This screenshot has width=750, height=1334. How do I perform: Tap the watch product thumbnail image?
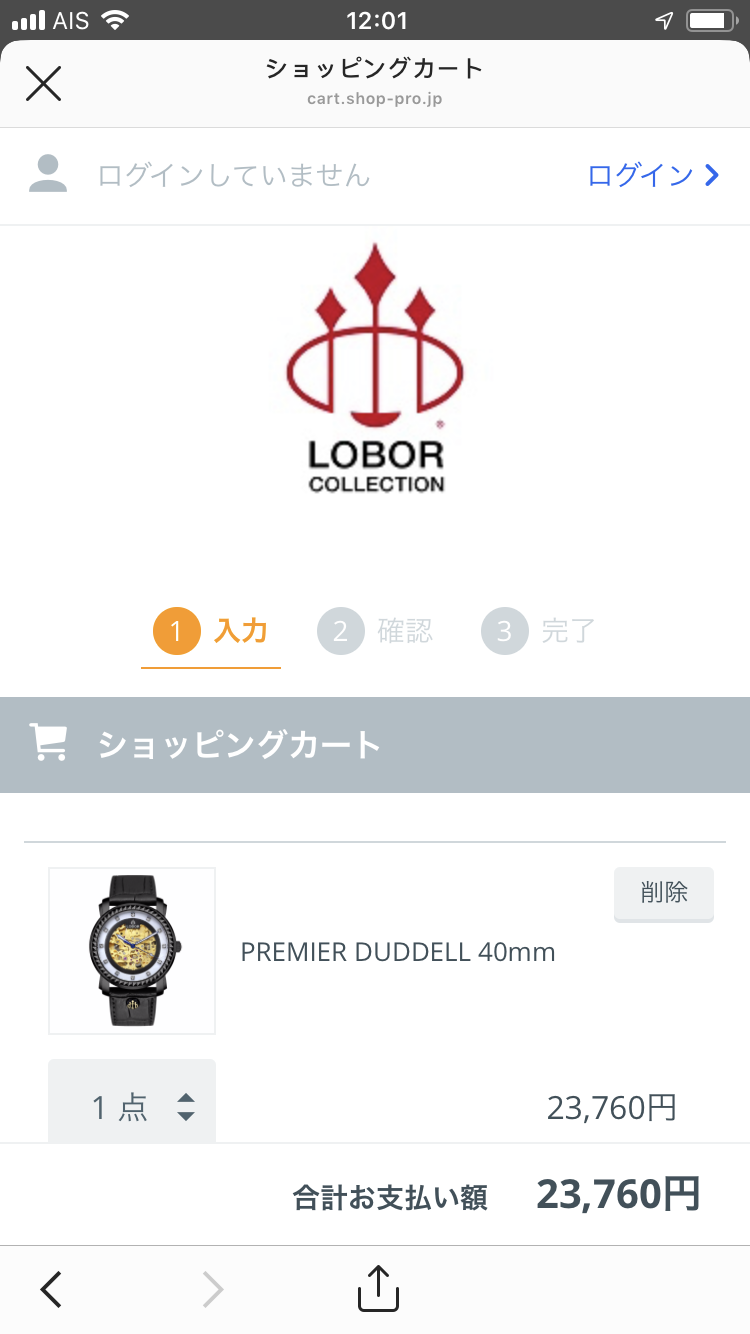(x=131, y=950)
